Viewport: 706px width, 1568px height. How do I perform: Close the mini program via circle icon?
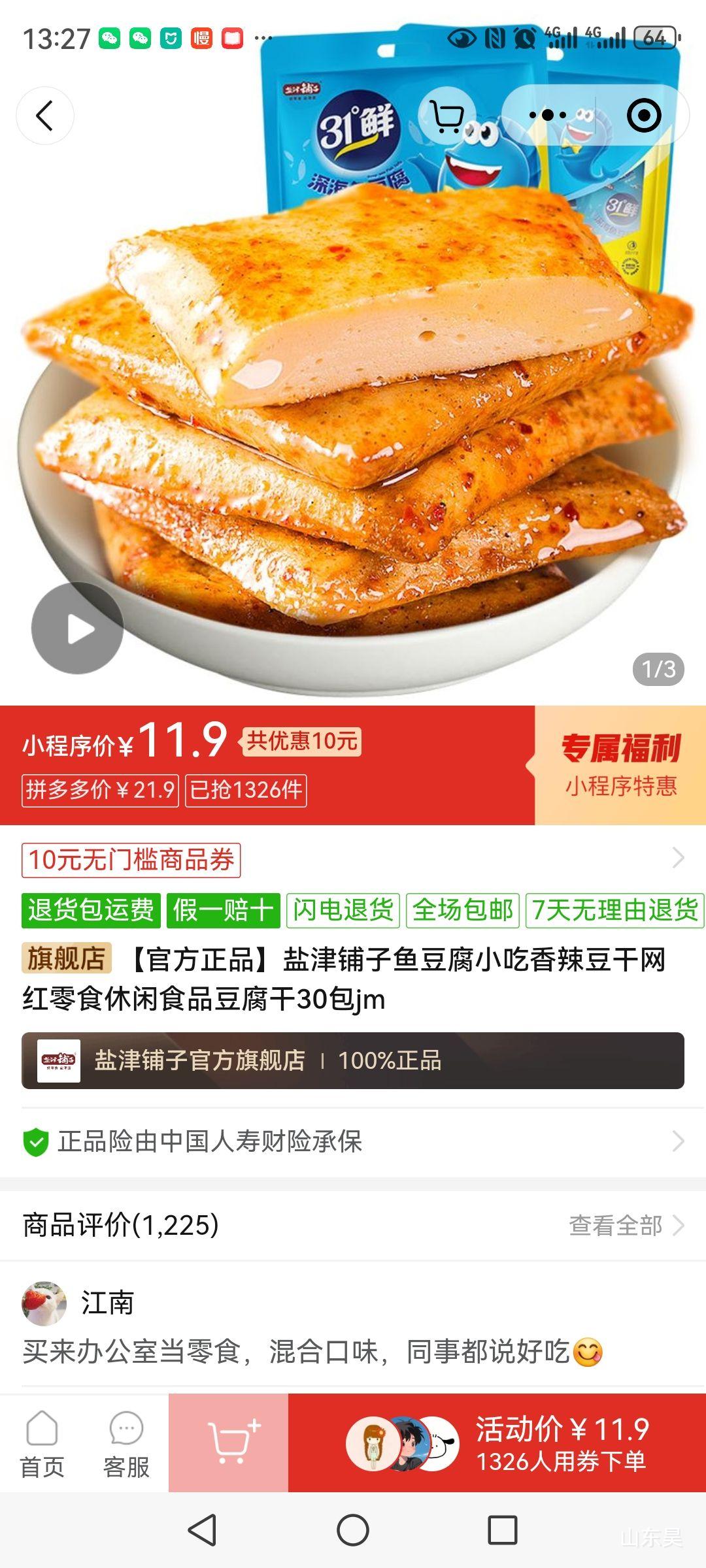pyautogui.click(x=644, y=116)
